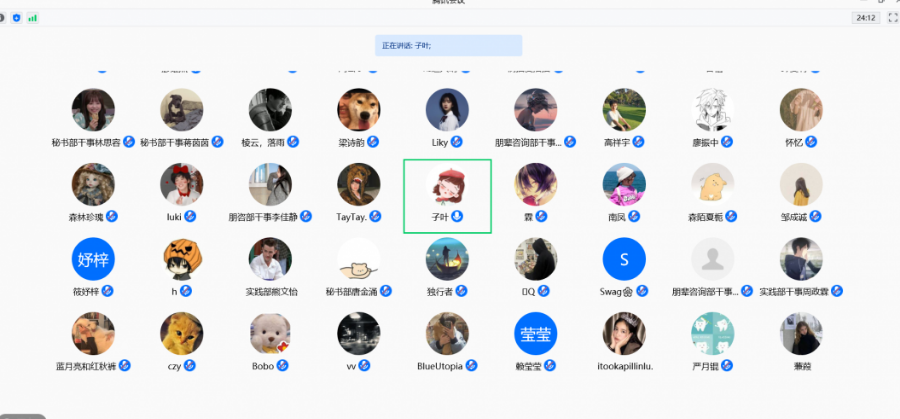Select participant tile 独行者

tap(447, 260)
